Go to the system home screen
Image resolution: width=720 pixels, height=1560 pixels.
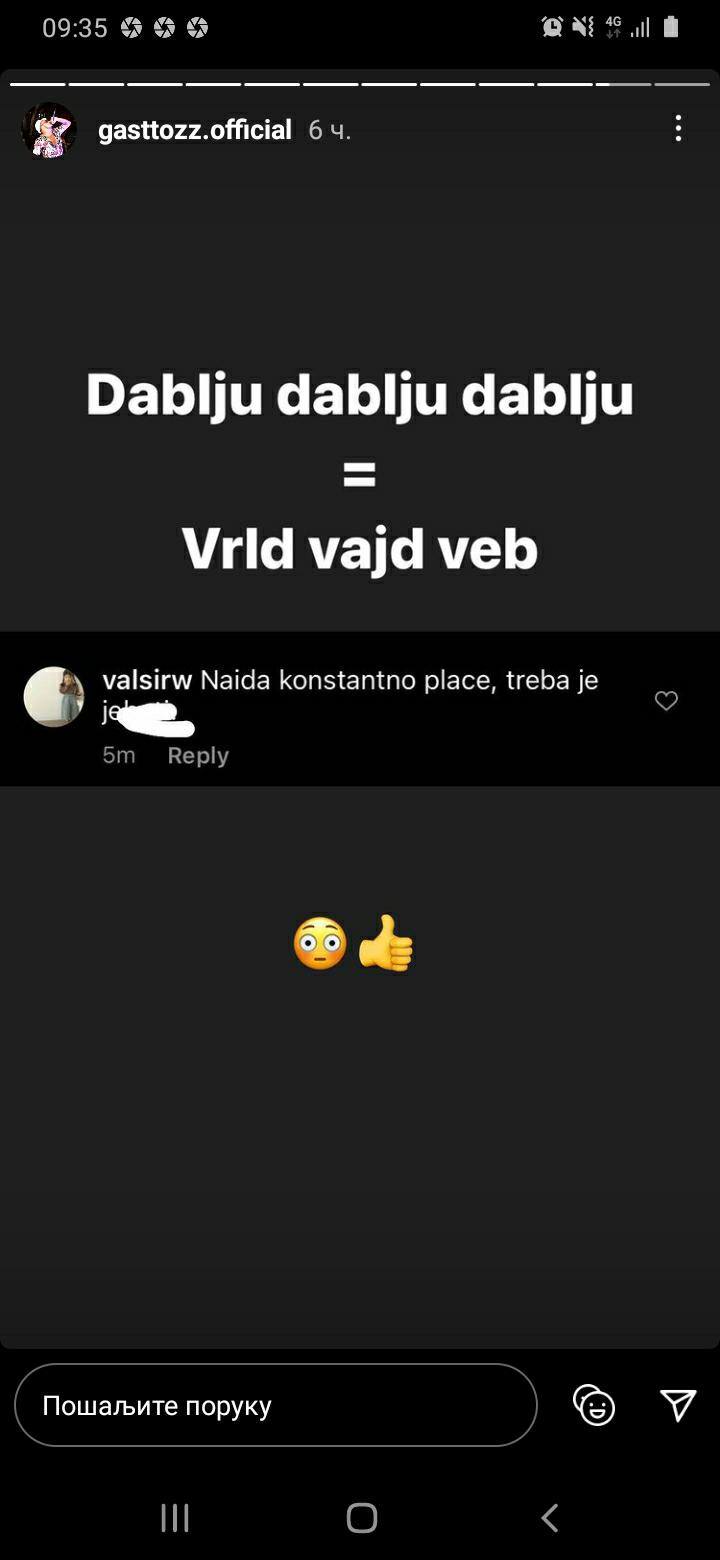click(361, 1517)
